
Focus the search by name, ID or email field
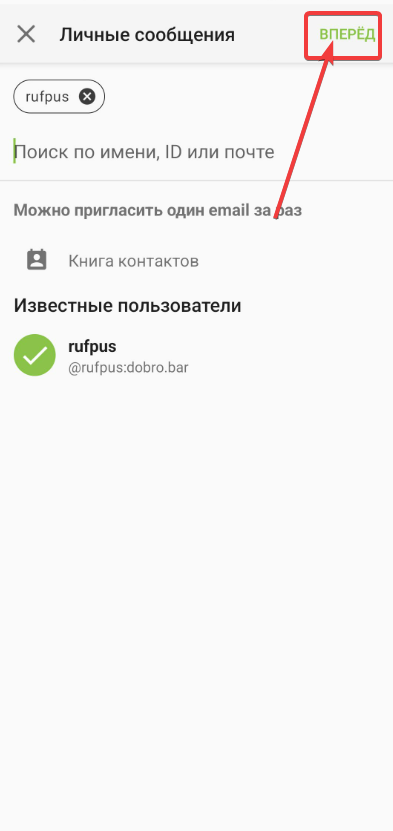click(196, 152)
